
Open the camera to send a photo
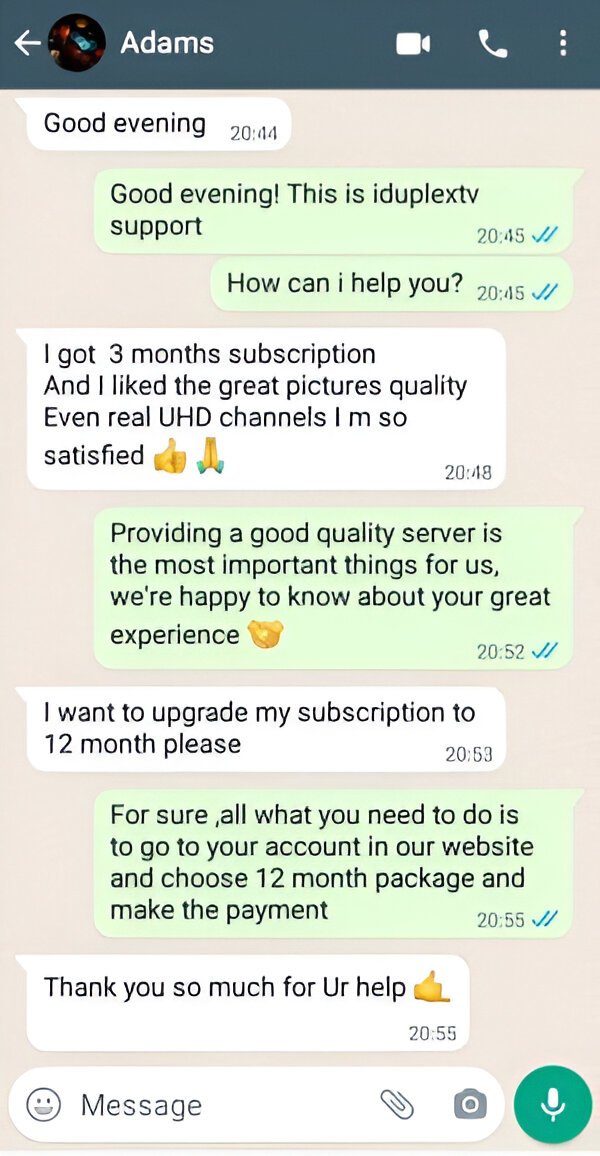[469, 1104]
